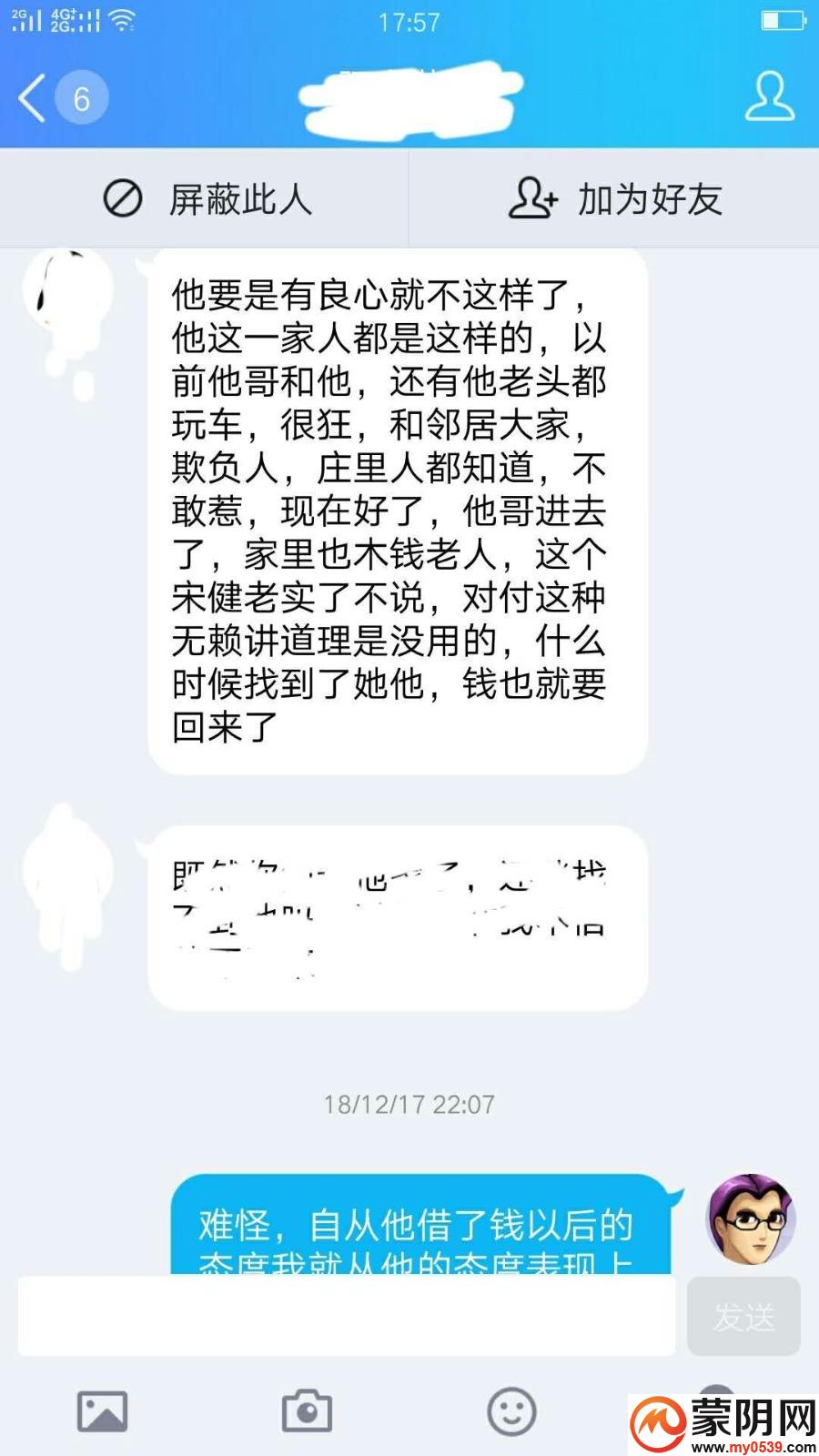Viewport: 819px width, 1456px height.
Task: View my own avatar profile
Action: (x=751, y=1218)
